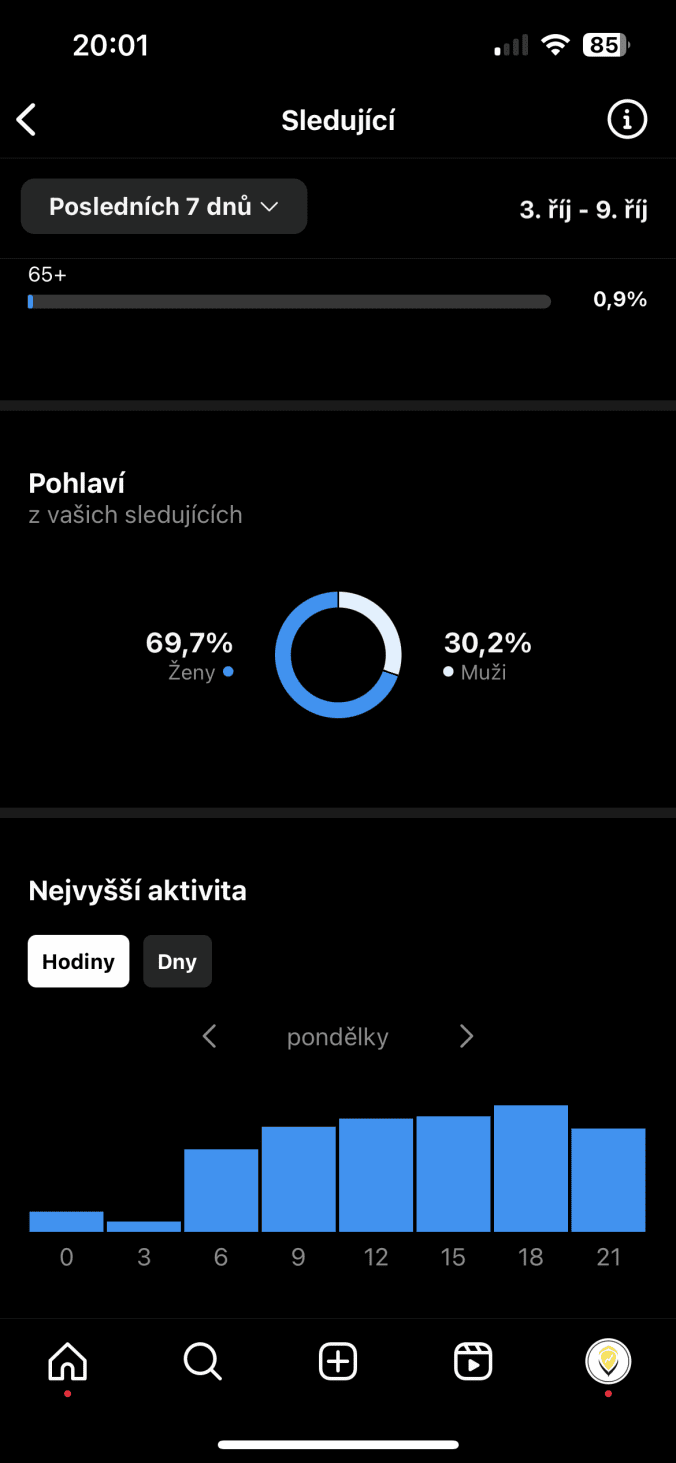Screen dimensions: 676x1463
Task: Go back from the Sledující screen
Action: pyautogui.click(x=27, y=121)
